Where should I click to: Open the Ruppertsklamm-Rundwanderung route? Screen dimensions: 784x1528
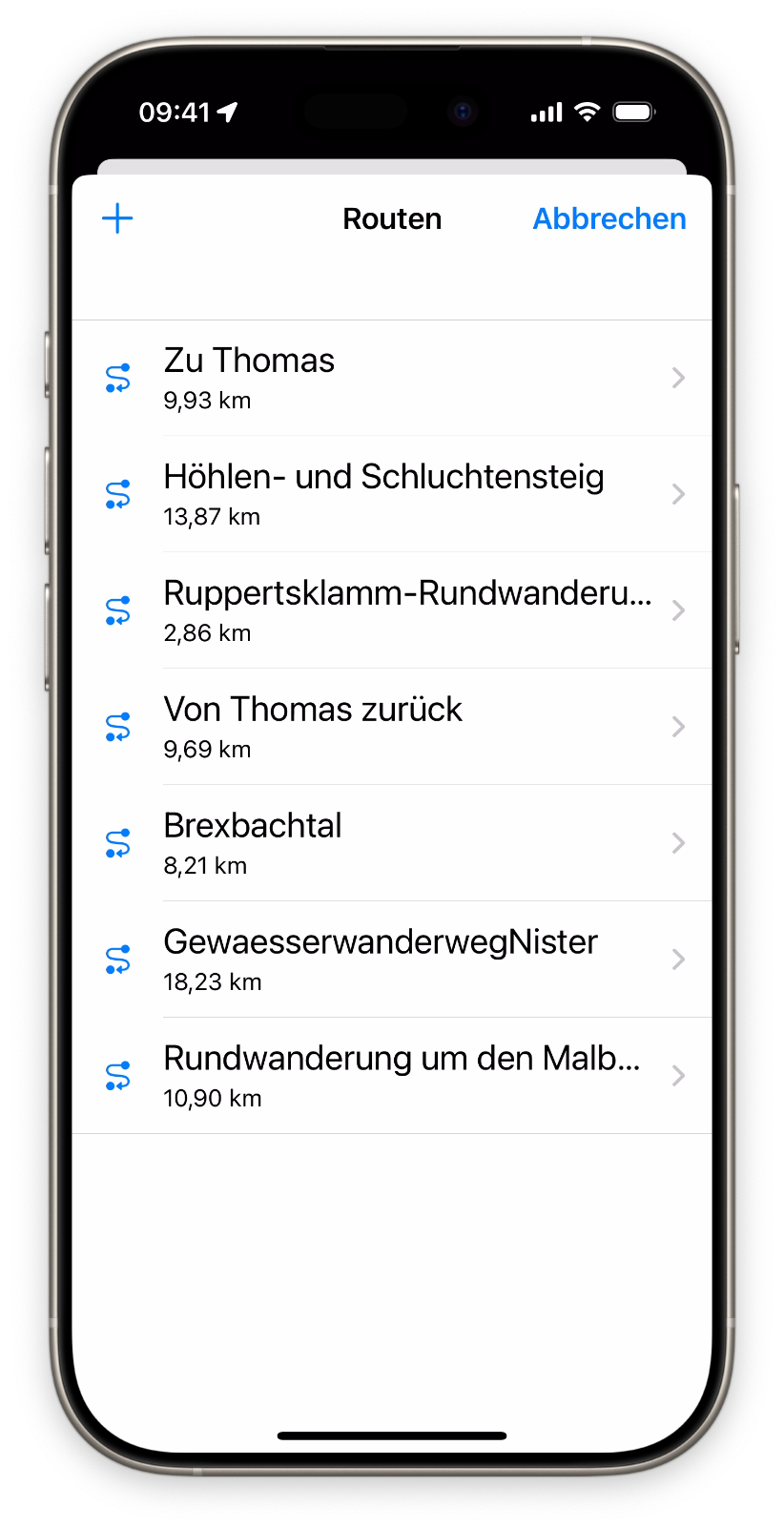(x=392, y=610)
